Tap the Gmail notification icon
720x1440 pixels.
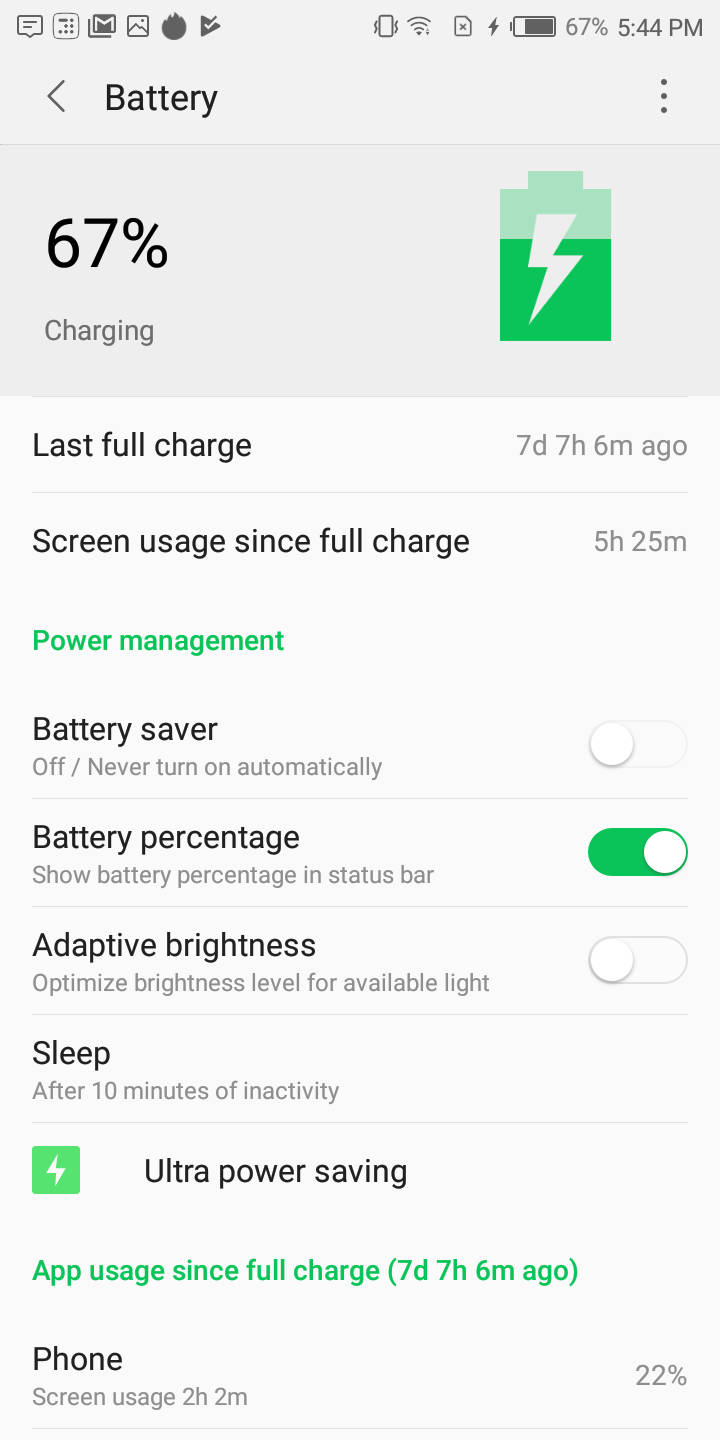104,25
